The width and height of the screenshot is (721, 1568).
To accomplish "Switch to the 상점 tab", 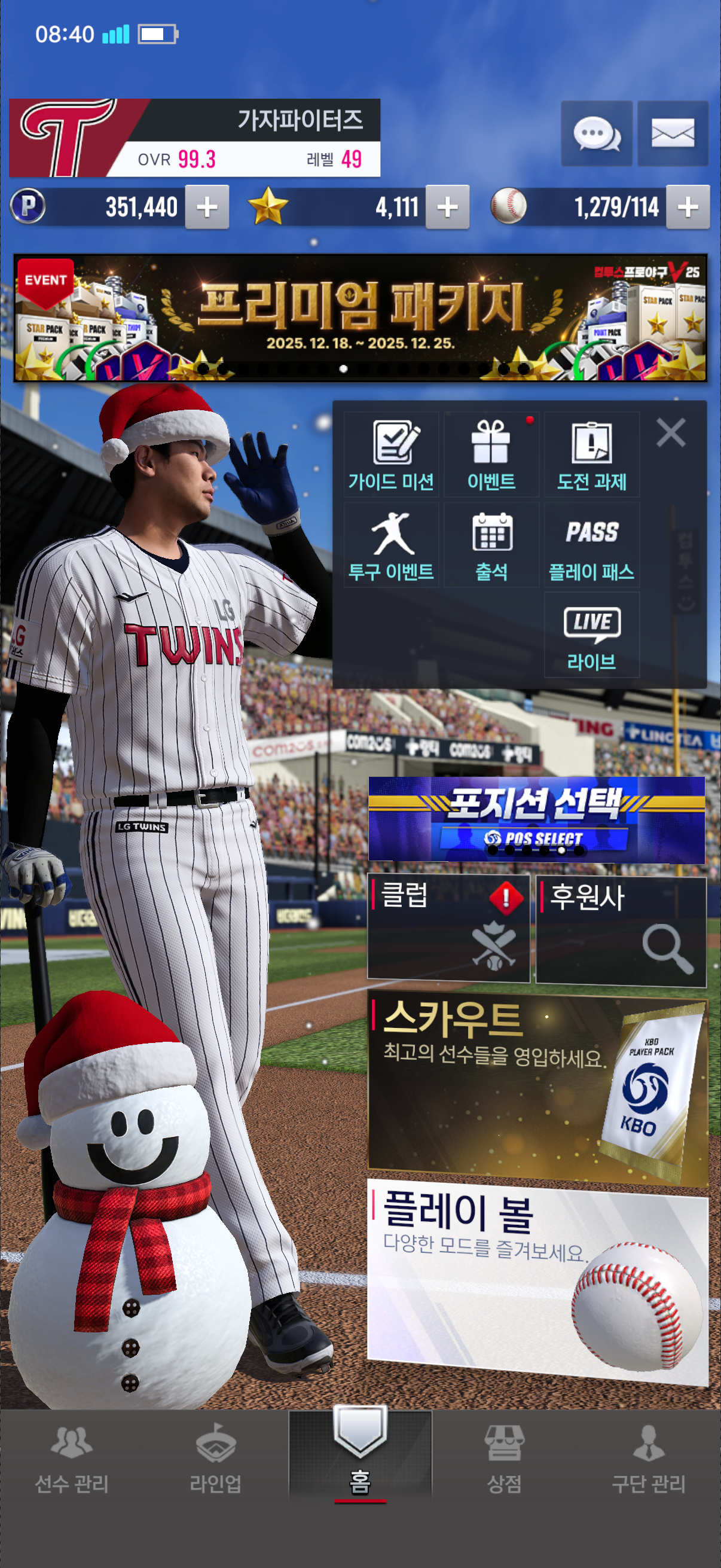I will click(x=504, y=1459).
